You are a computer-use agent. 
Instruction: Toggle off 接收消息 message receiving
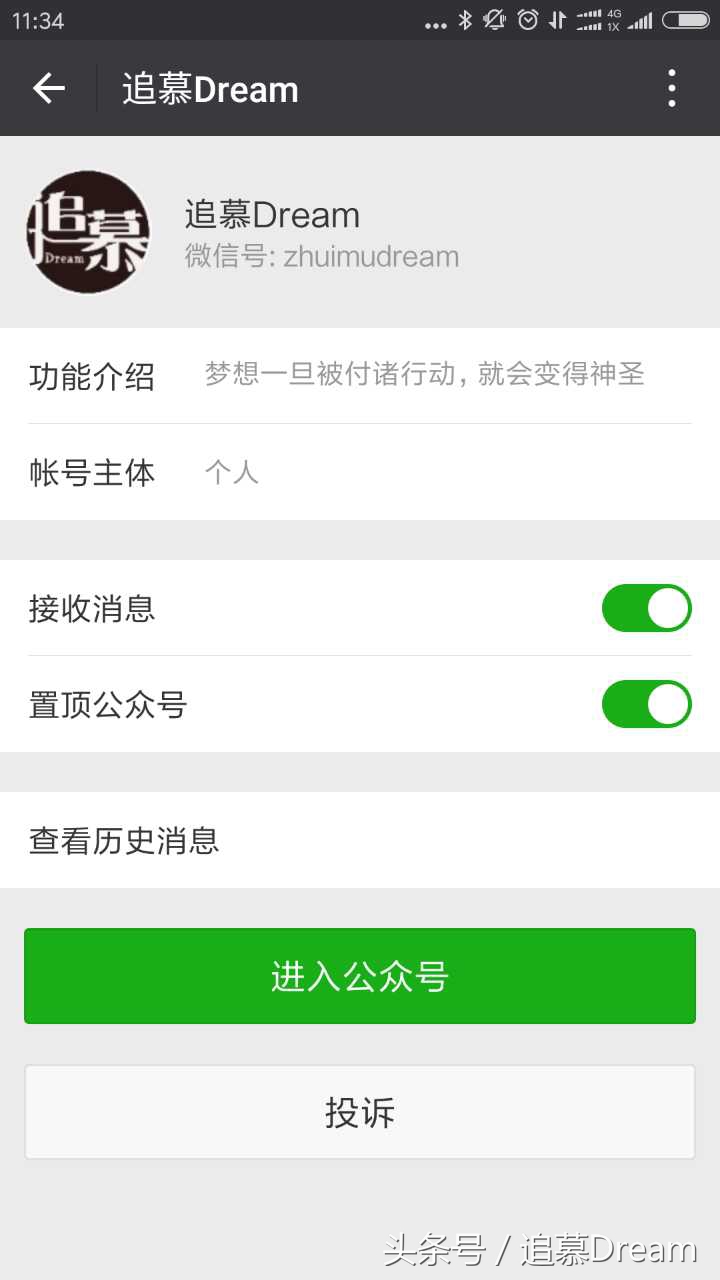pyautogui.click(x=646, y=608)
